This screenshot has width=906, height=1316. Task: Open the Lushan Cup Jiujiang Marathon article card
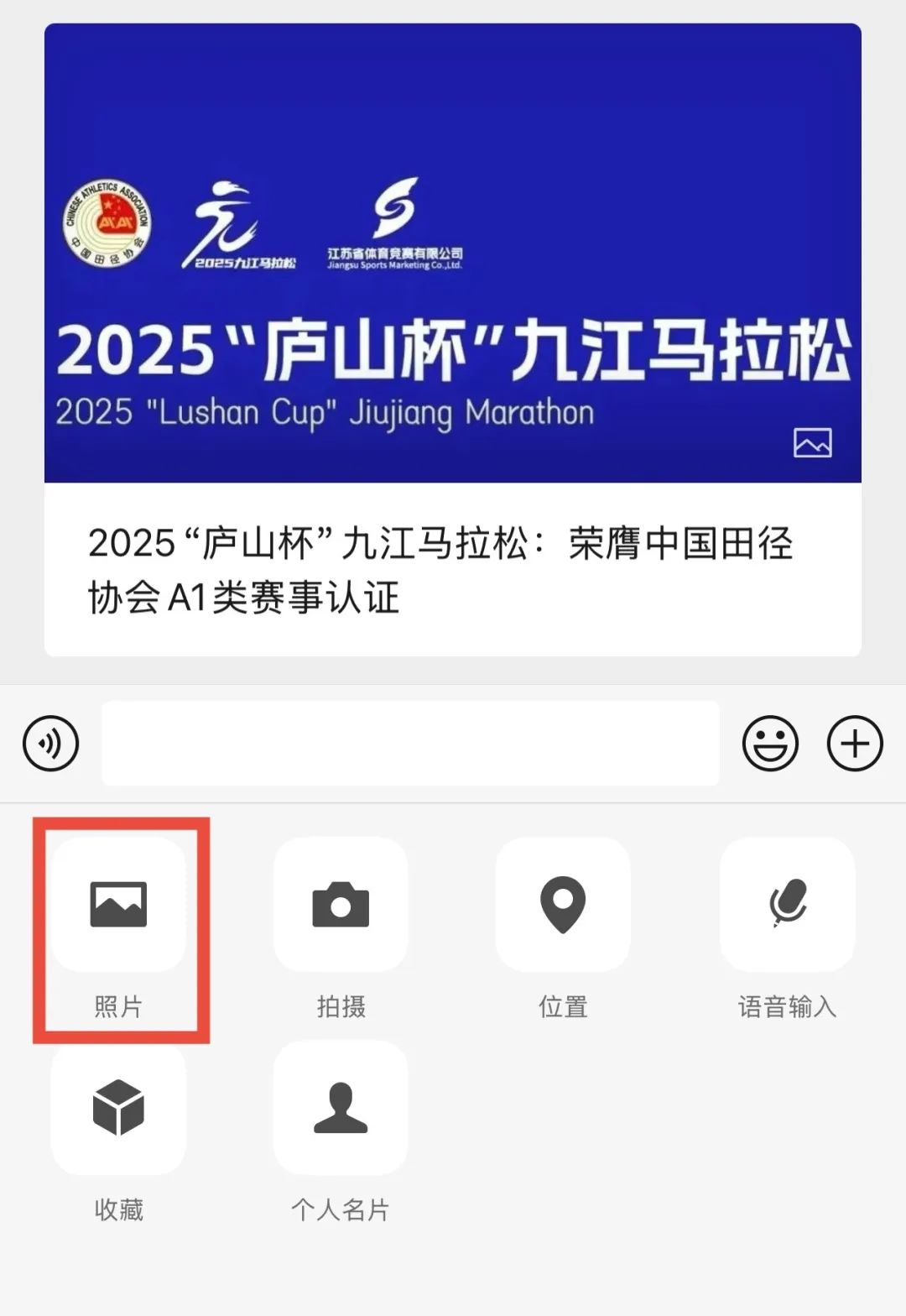pyautogui.click(x=452, y=339)
